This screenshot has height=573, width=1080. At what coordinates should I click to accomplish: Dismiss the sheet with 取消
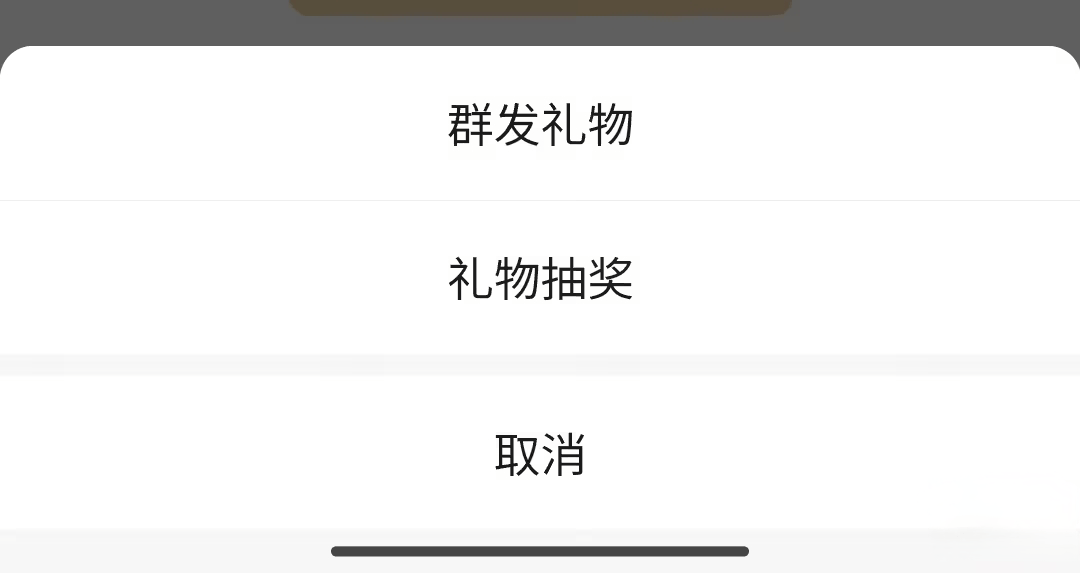pos(540,454)
